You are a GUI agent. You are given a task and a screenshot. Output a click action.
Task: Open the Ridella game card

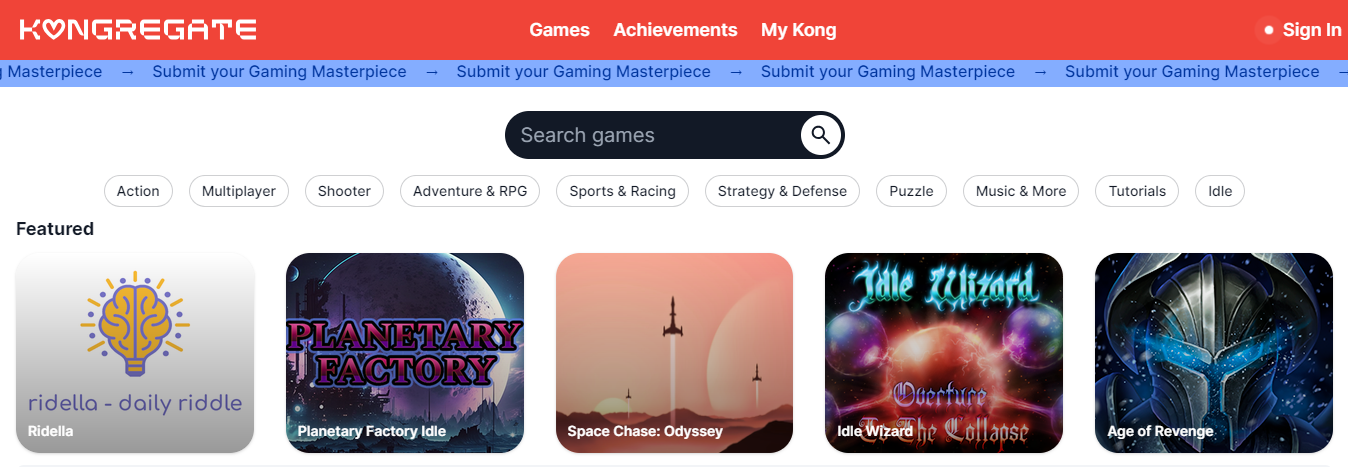tap(135, 352)
